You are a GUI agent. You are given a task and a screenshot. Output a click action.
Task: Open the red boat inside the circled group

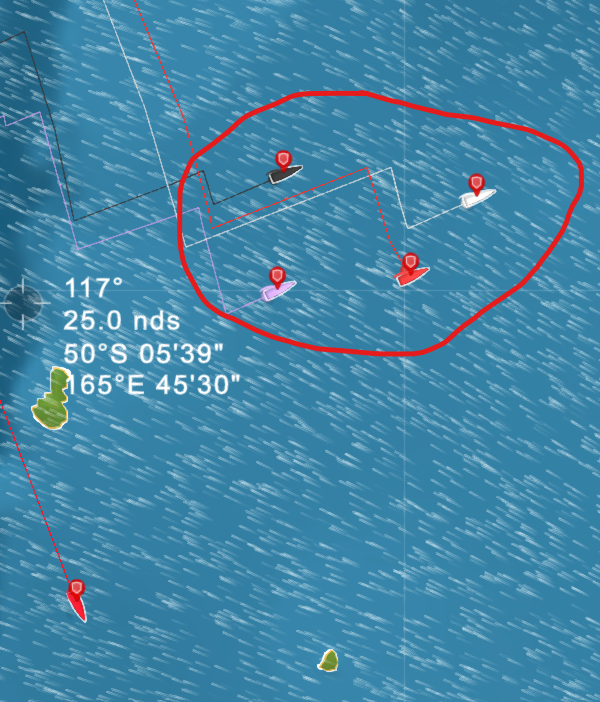[410, 276]
